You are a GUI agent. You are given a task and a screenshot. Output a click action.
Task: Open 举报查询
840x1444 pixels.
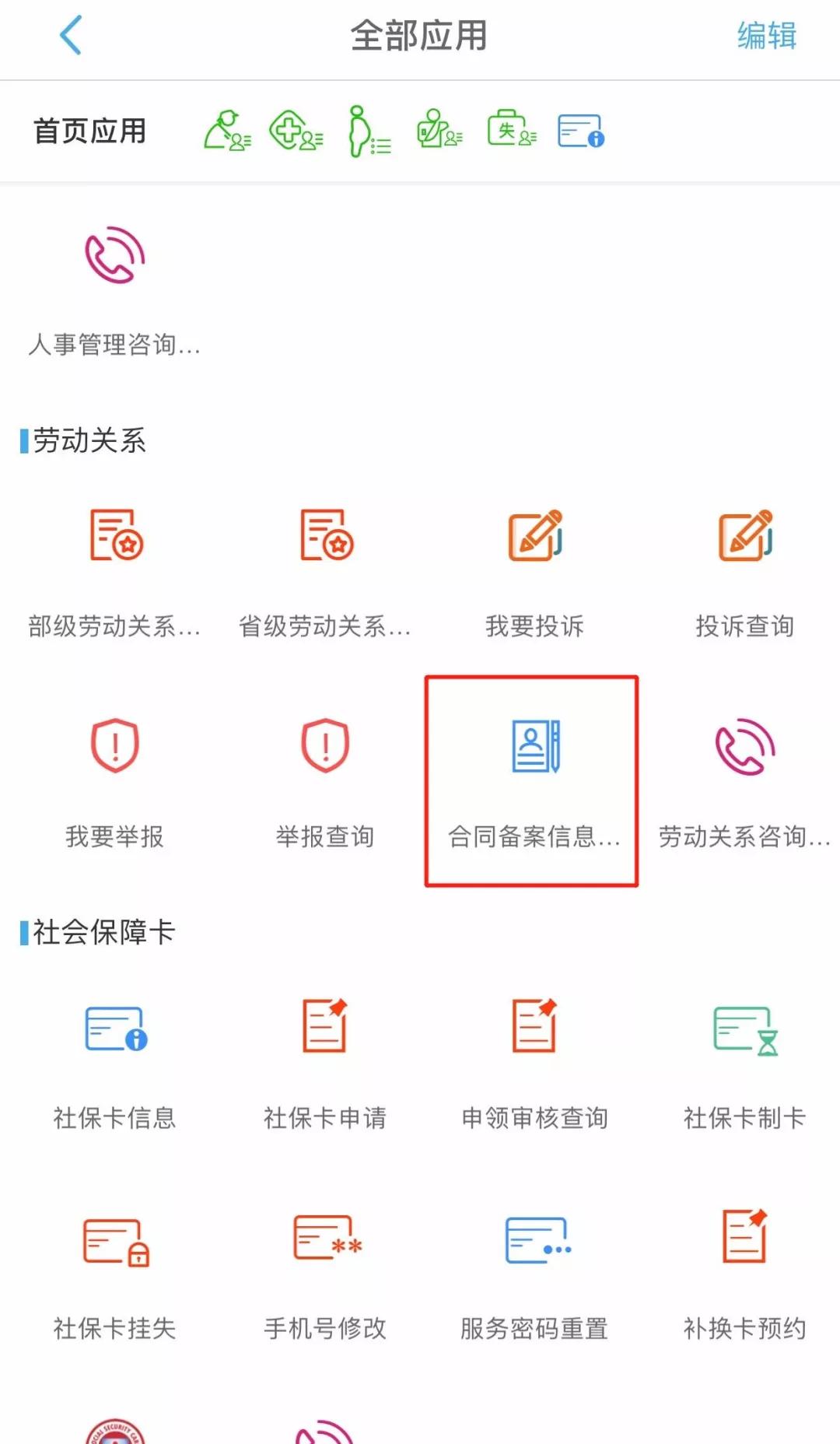[325, 783]
